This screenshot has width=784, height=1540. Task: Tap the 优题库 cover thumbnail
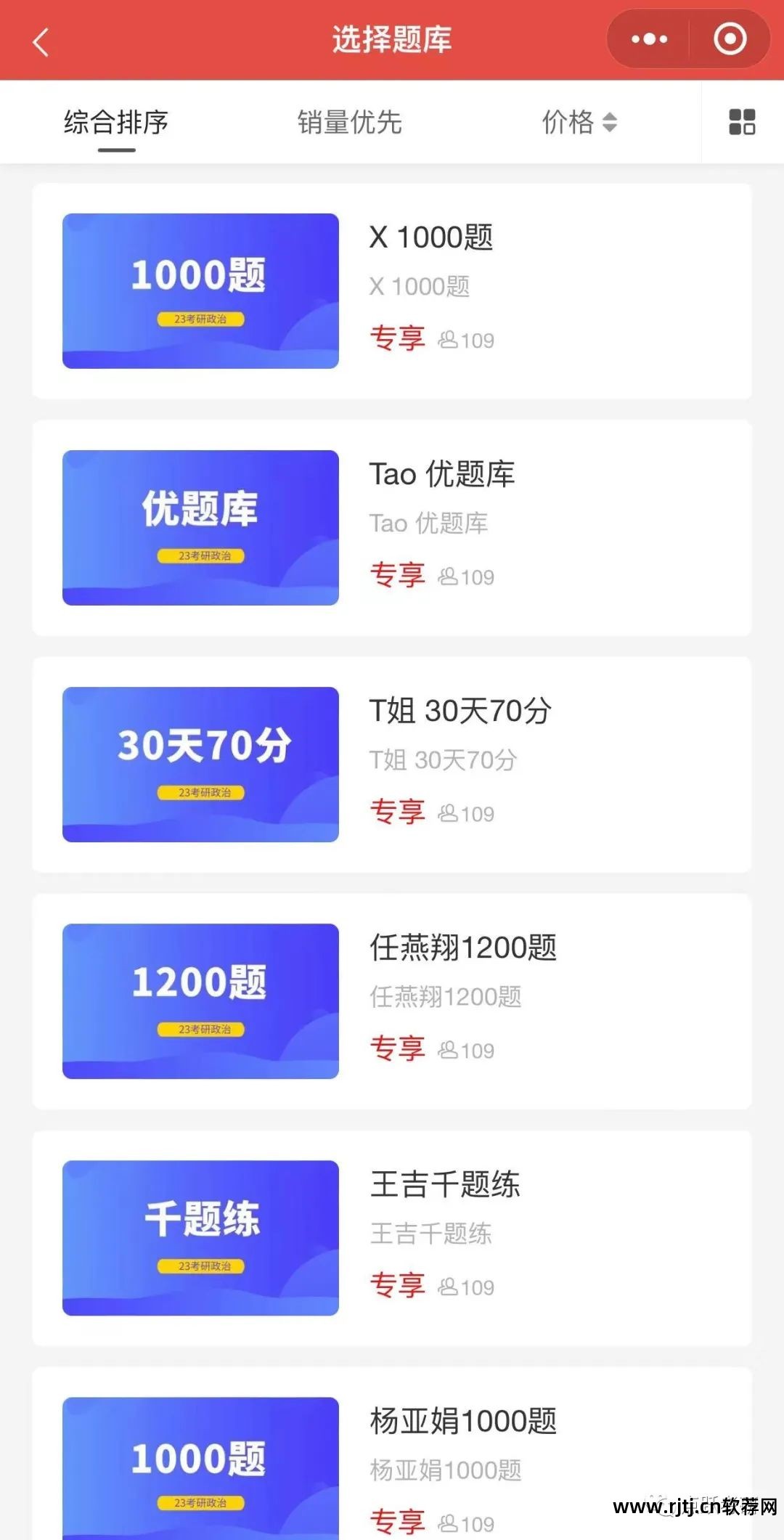(x=200, y=527)
